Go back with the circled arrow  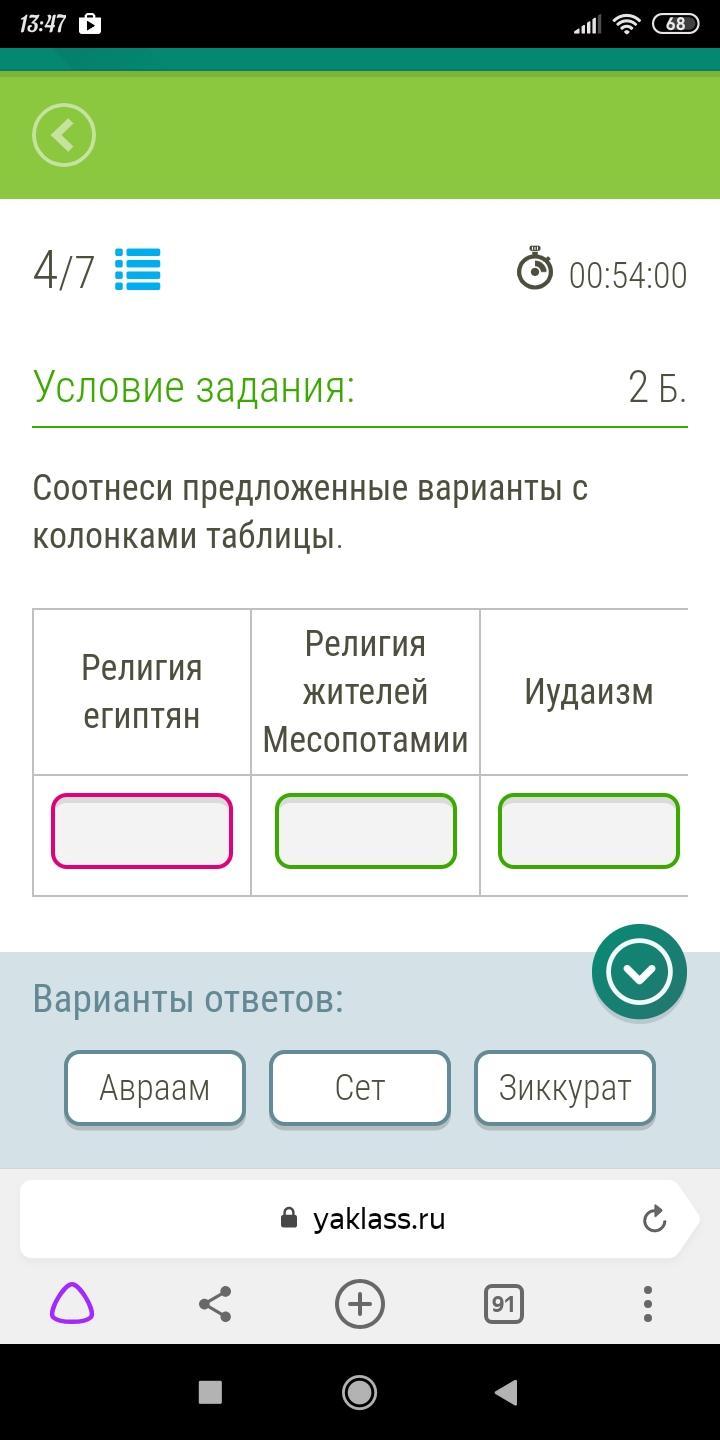click(x=64, y=135)
